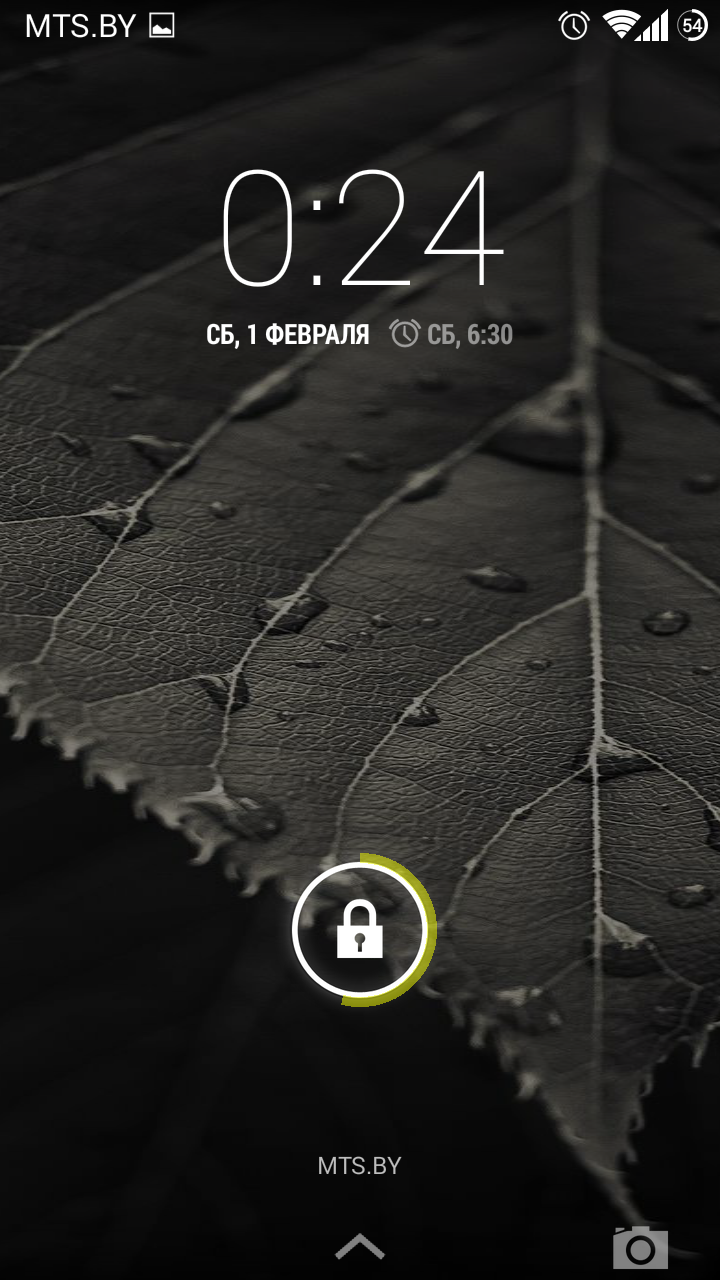The height and width of the screenshot is (1280, 720).
Task: Tap the padlock unlock handle
Action: pos(360,931)
